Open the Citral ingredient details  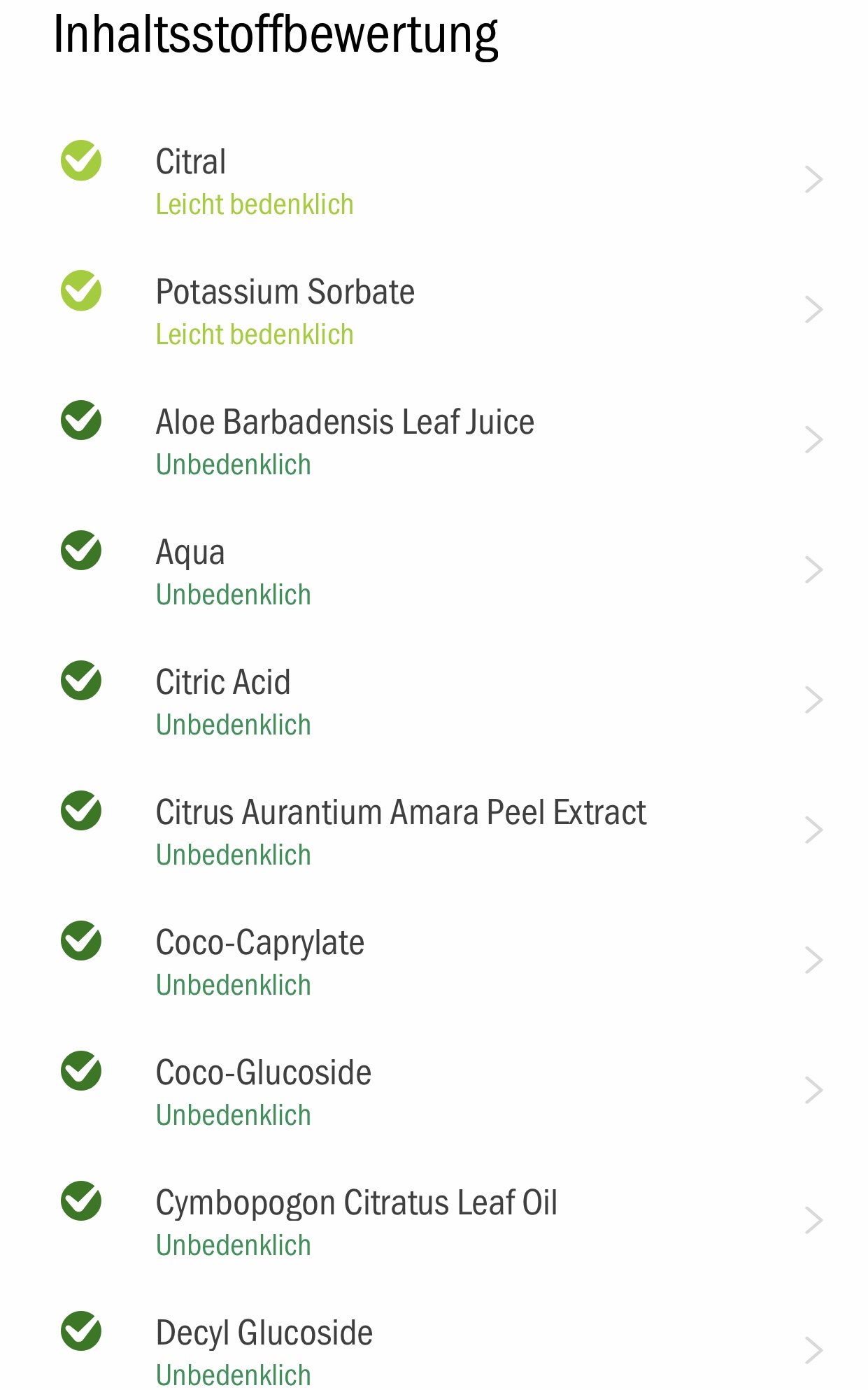434,180
